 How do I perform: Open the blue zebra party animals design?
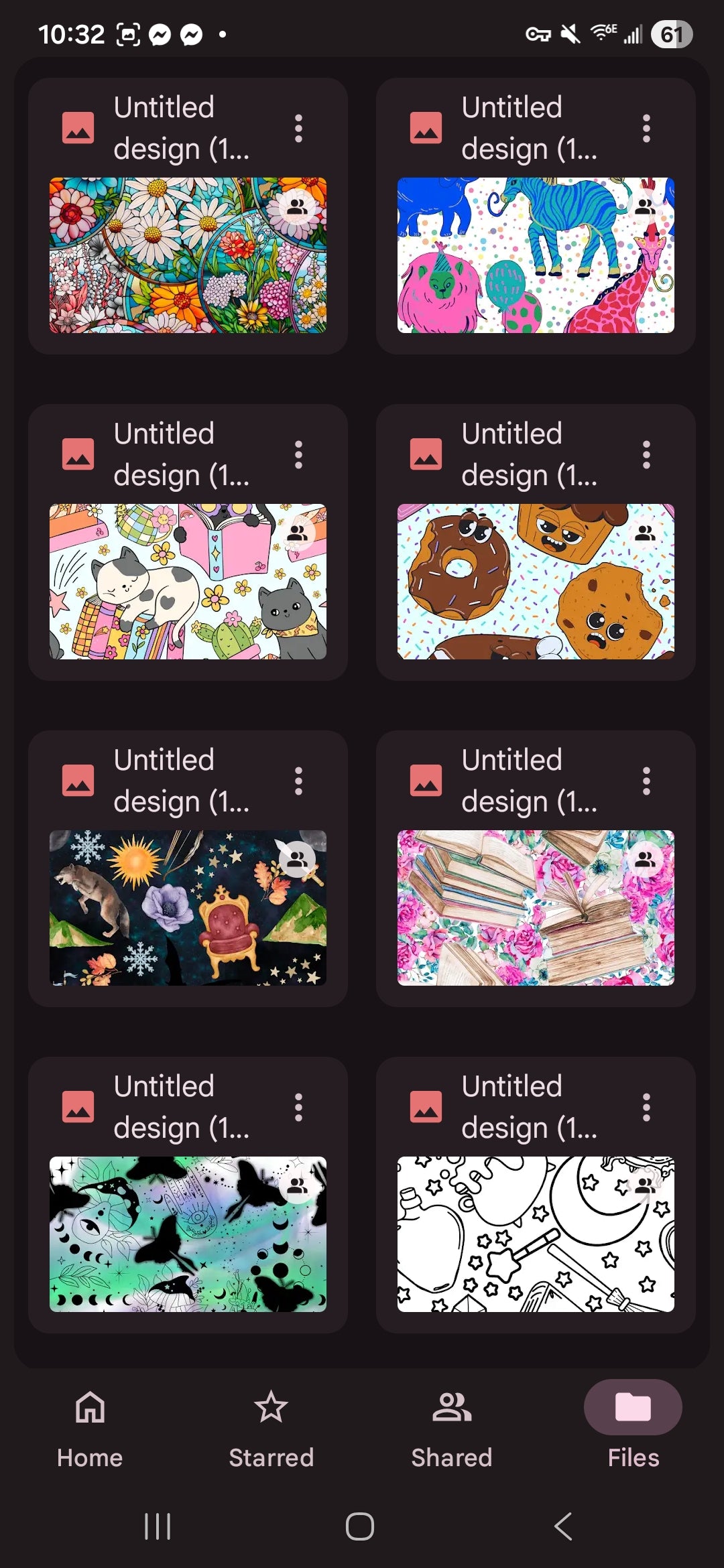coord(536,255)
